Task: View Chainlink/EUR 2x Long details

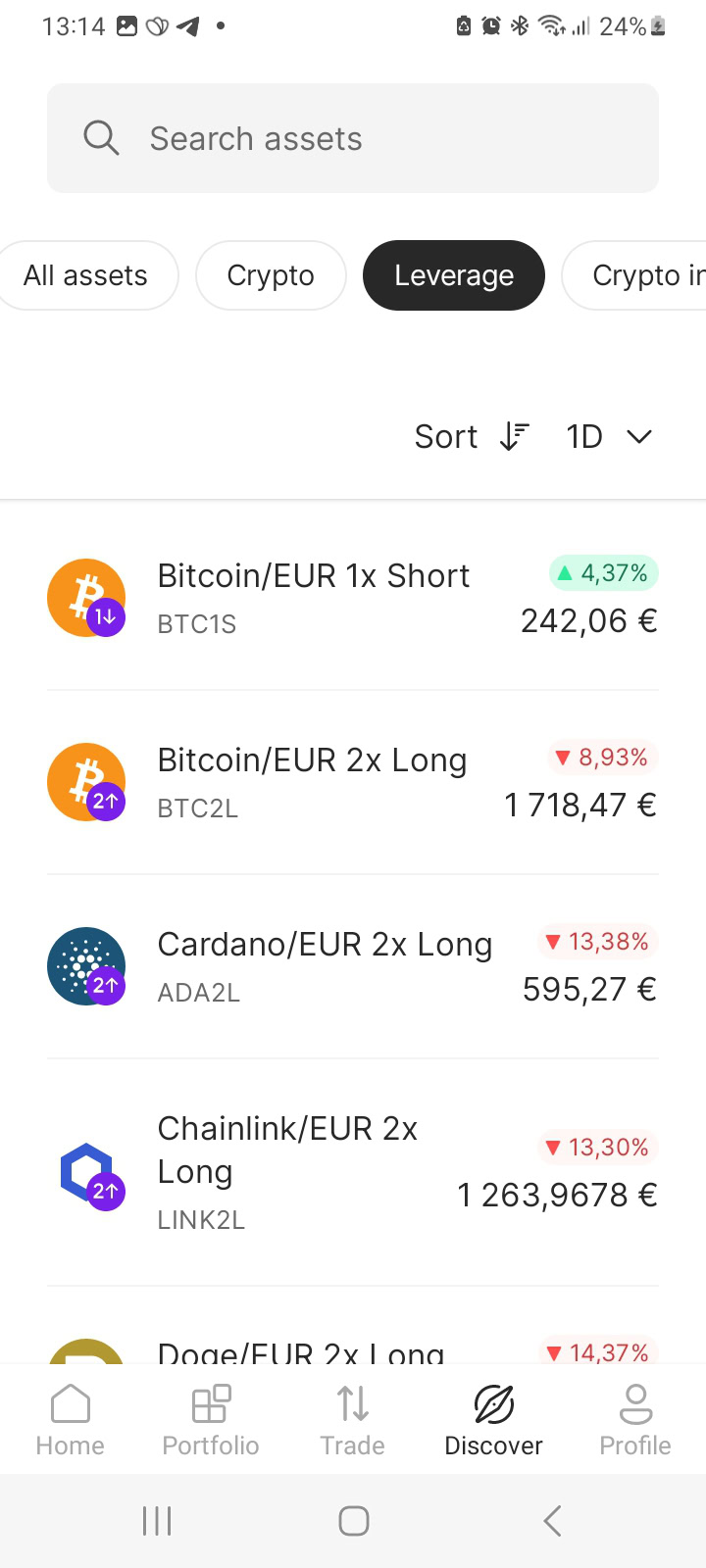Action: [353, 1172]
